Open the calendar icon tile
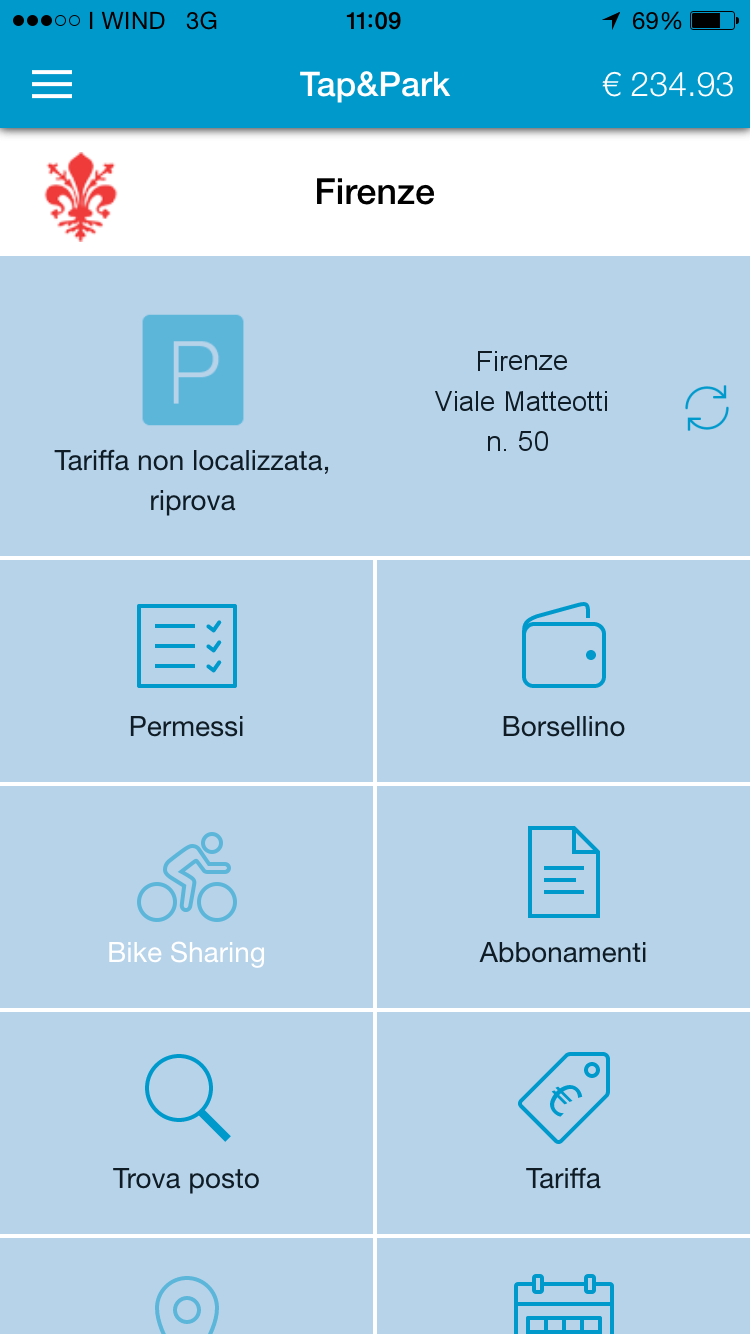Viewport: 750px width, 1334px height. 563,1298
